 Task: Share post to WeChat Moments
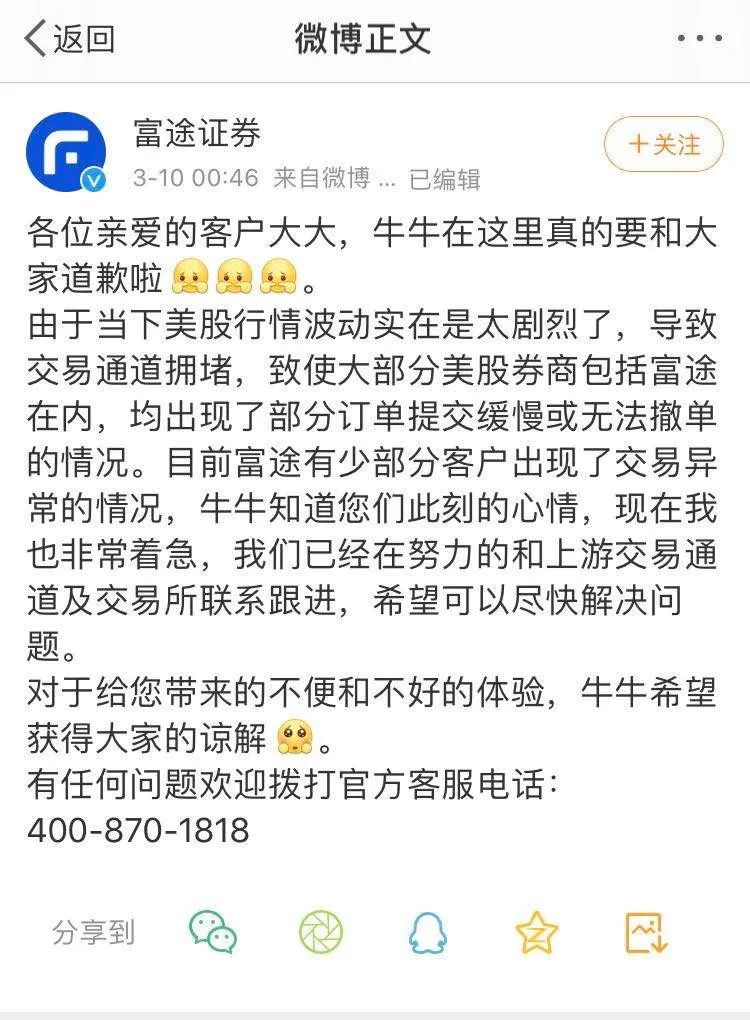pos(321,932)
